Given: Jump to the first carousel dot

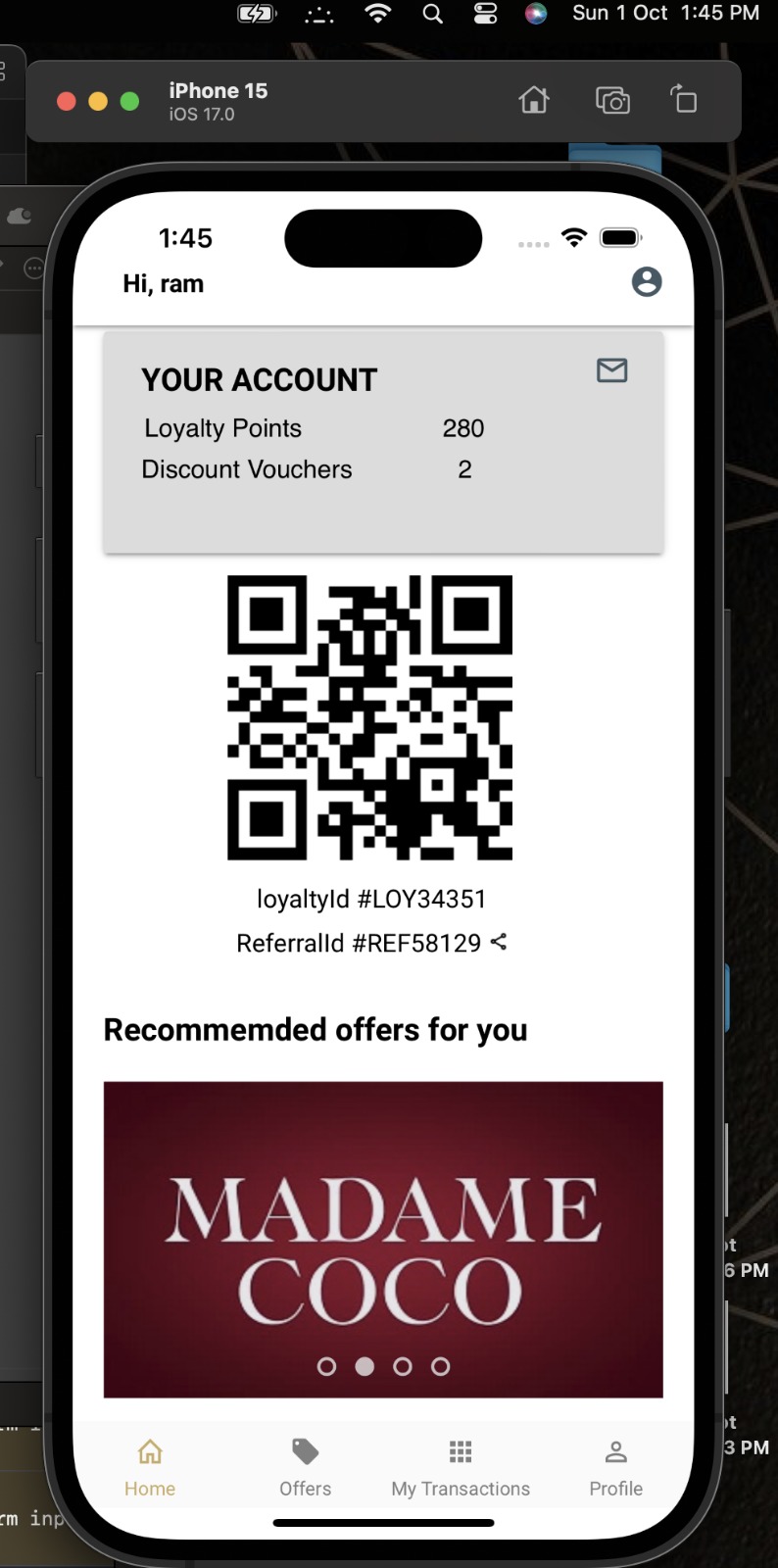Looking at the screenshot, I should pos(326,1366).
